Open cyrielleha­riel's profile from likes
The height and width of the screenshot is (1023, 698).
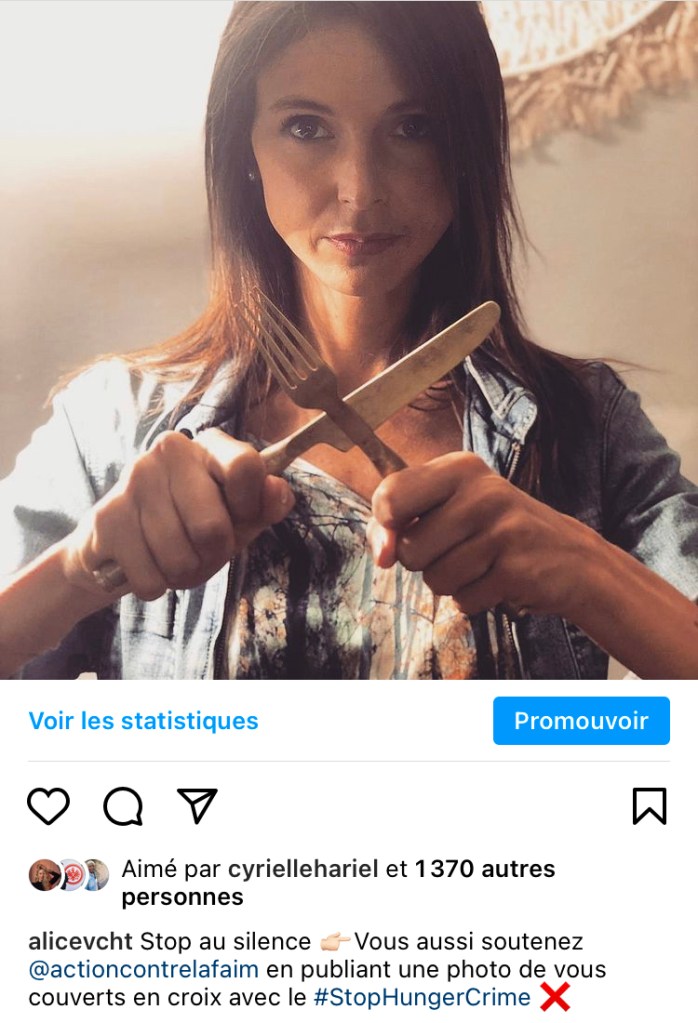pos(303,869)
